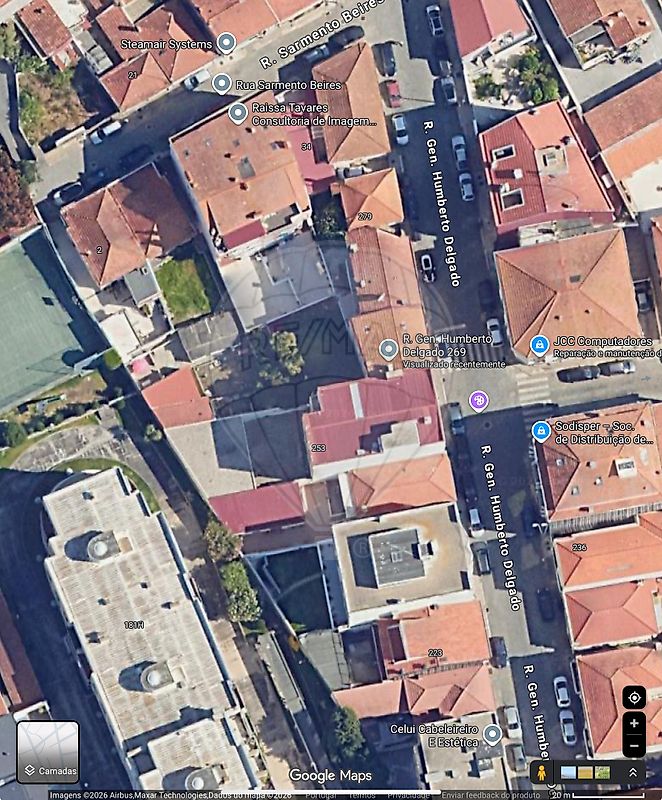Image resolution: width=662 pixels, height=800 pixels.
Task: Open the purple place marker
Action: (479, 400)
